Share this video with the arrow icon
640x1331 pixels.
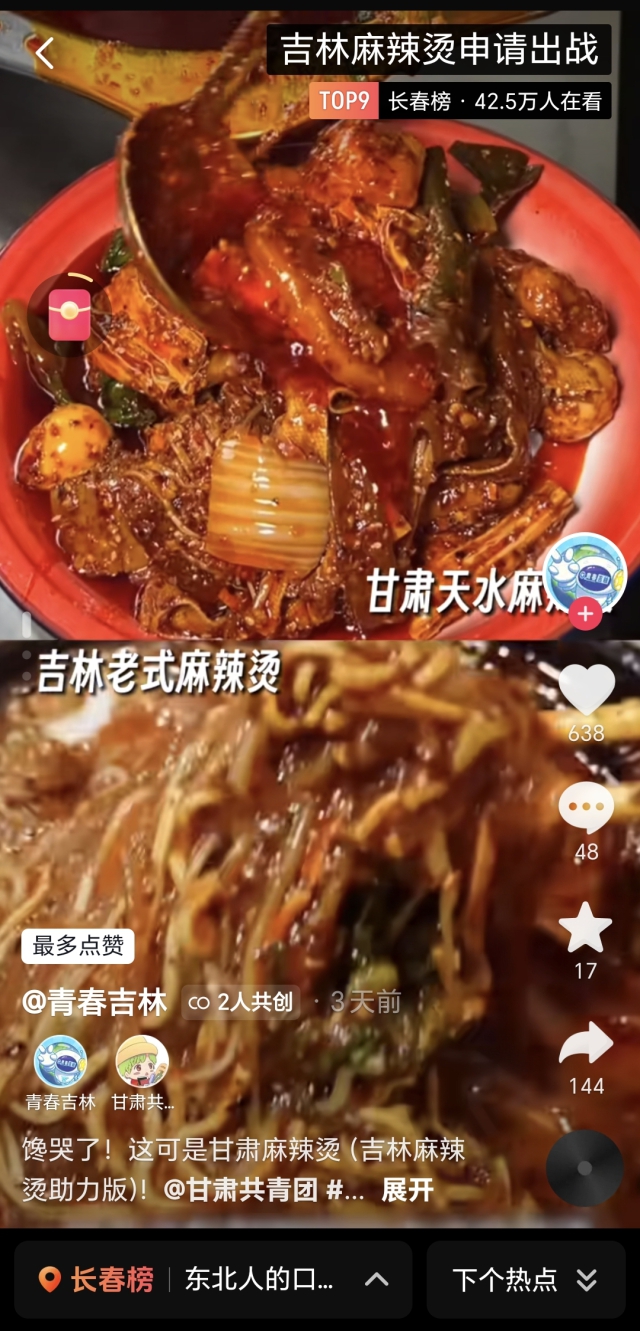[586, 1044]
